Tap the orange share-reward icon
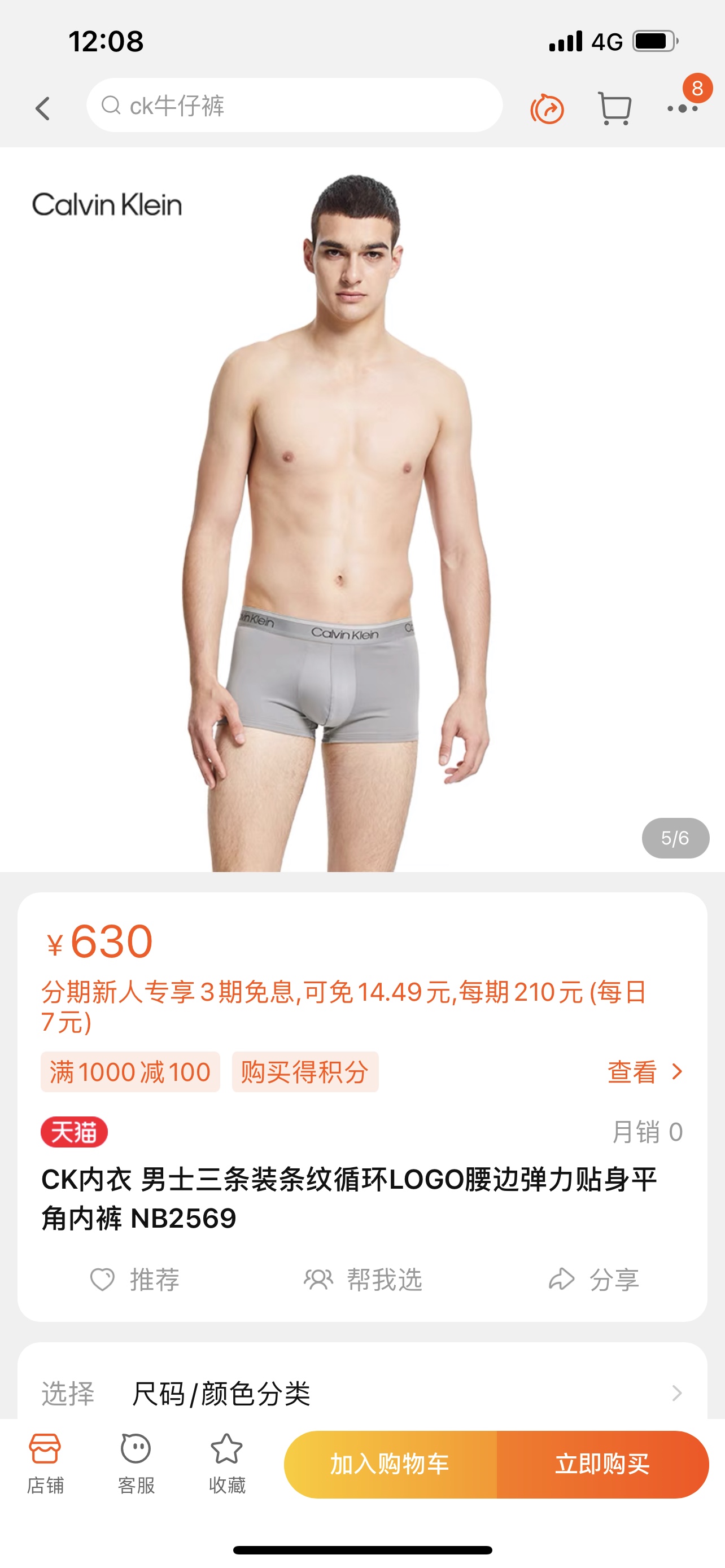Image resolution: width=725 pixels, height=1568 pixels. (x=547, y=108)
